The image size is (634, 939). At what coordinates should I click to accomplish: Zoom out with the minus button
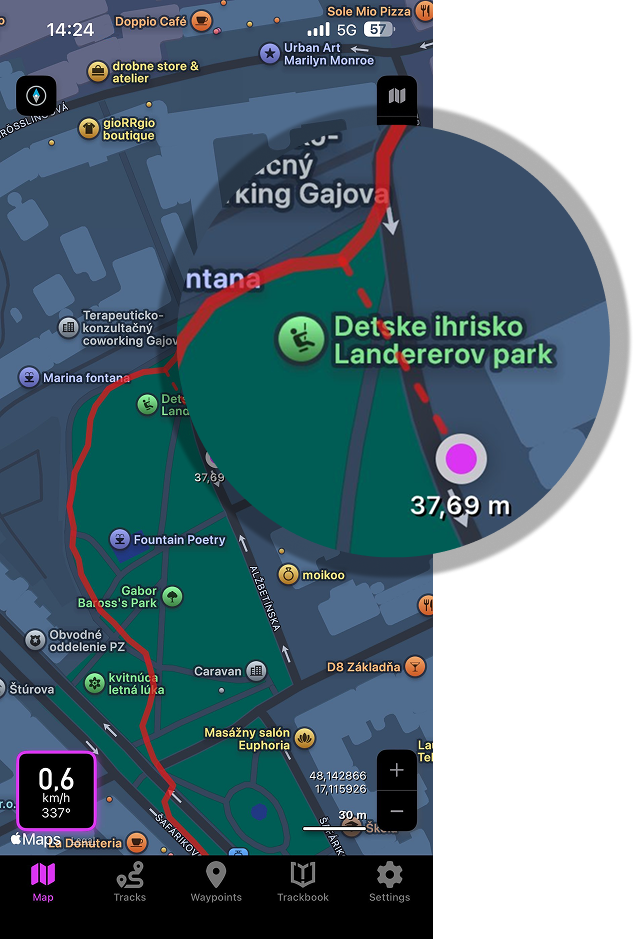[x=397, y=811]
